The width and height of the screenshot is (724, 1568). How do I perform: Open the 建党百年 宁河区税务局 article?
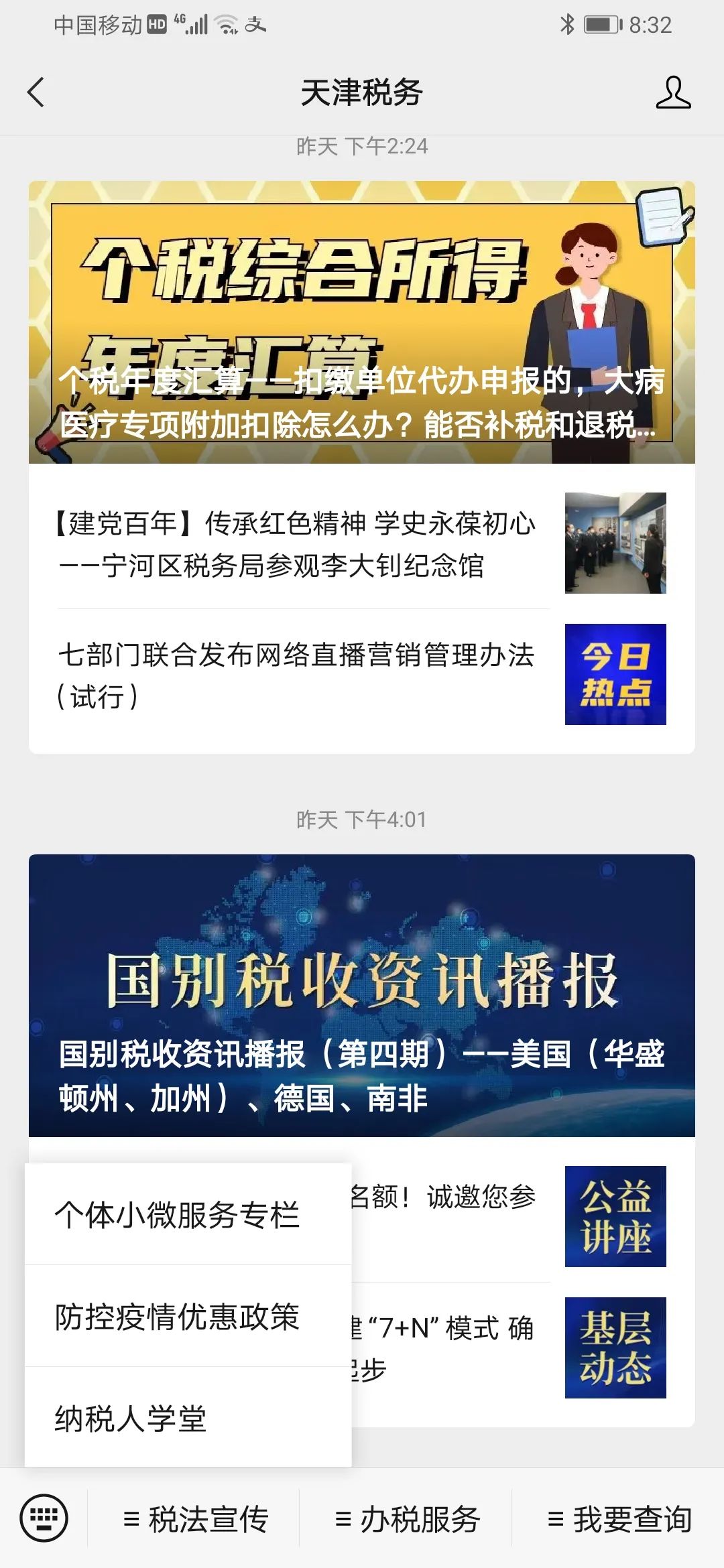click(362, 543)
